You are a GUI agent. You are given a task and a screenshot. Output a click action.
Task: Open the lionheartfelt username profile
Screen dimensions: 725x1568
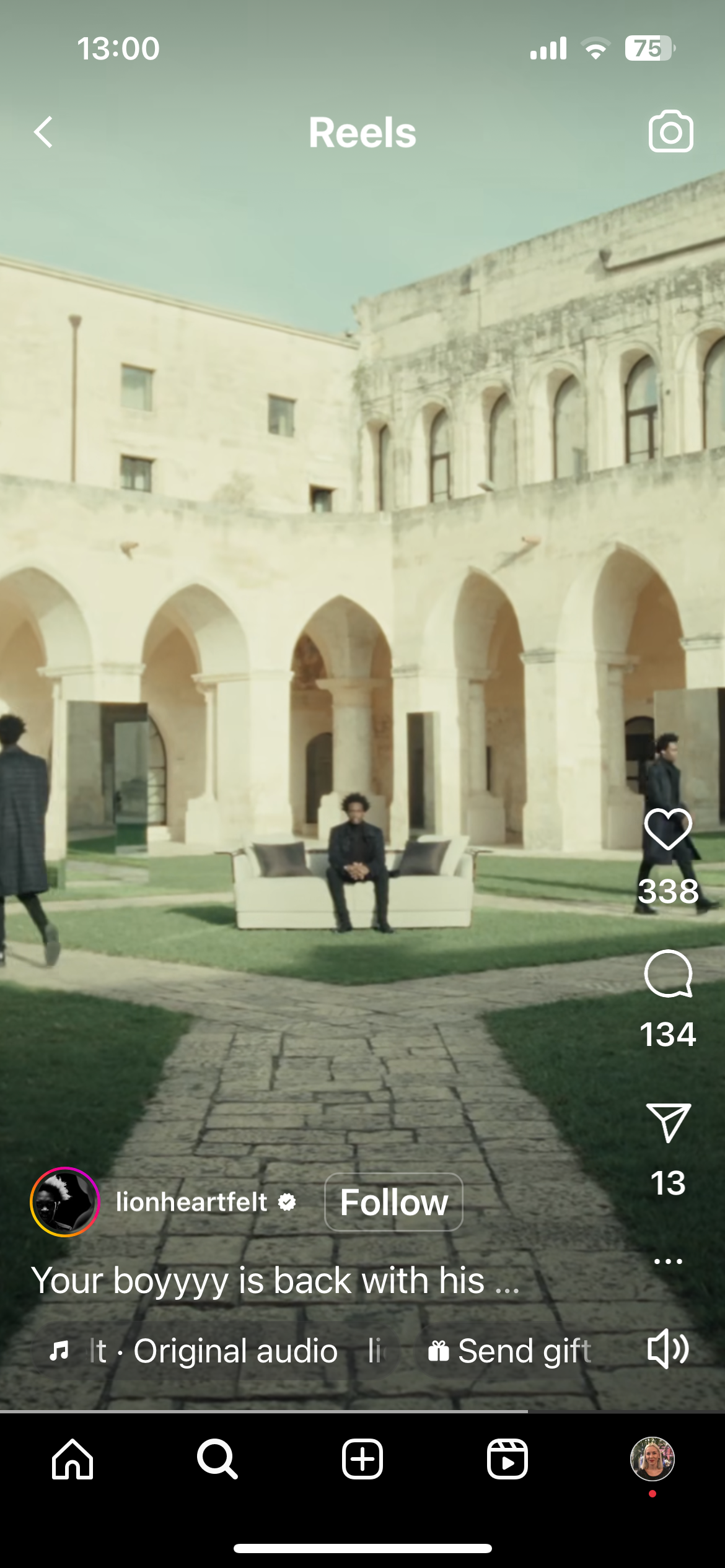192,1202
